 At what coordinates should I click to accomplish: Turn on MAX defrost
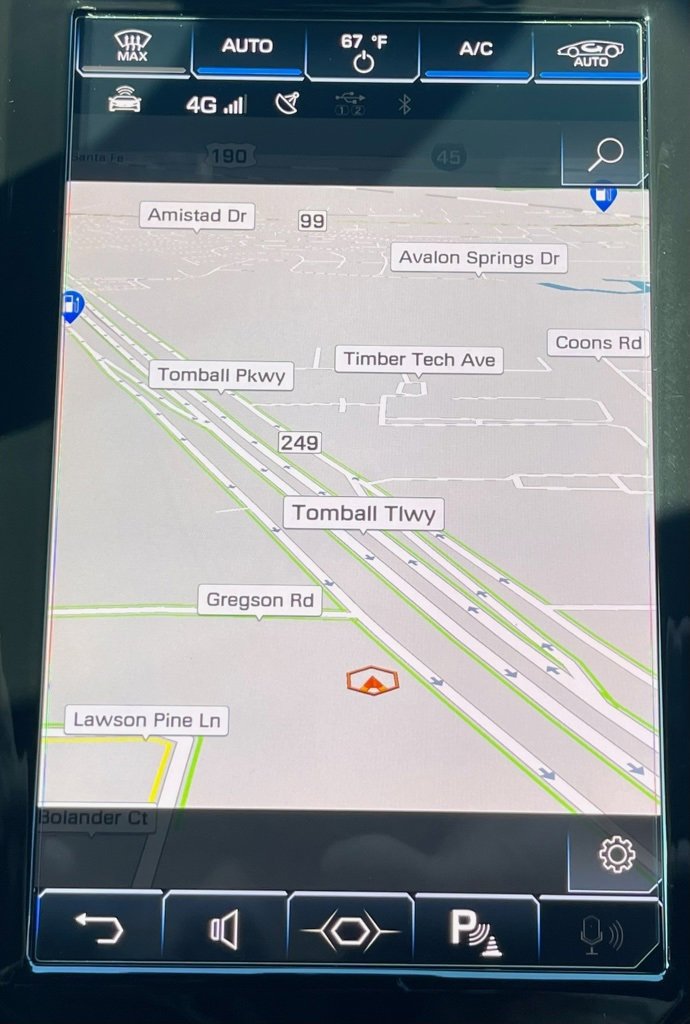point(132,47)
